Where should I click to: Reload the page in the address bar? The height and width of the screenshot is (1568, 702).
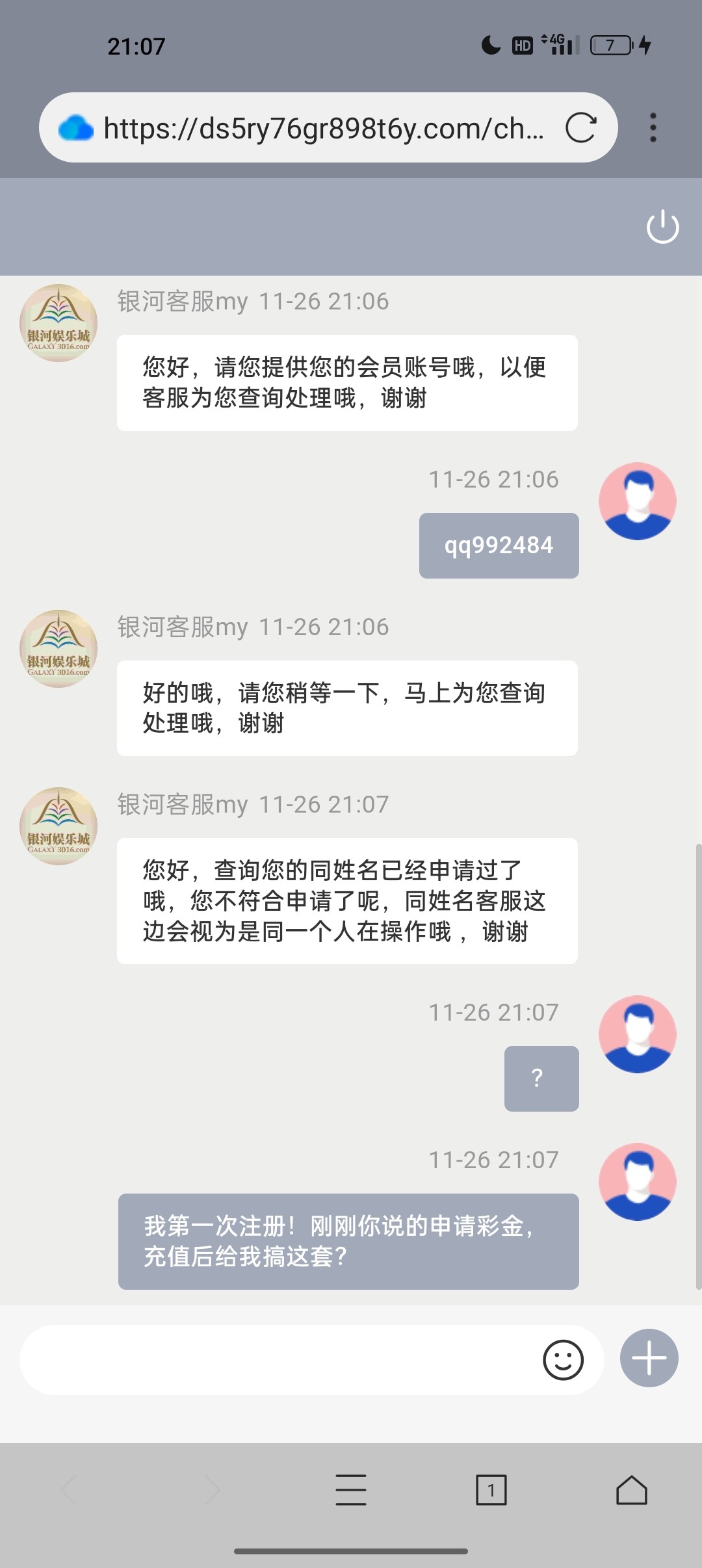580,127
